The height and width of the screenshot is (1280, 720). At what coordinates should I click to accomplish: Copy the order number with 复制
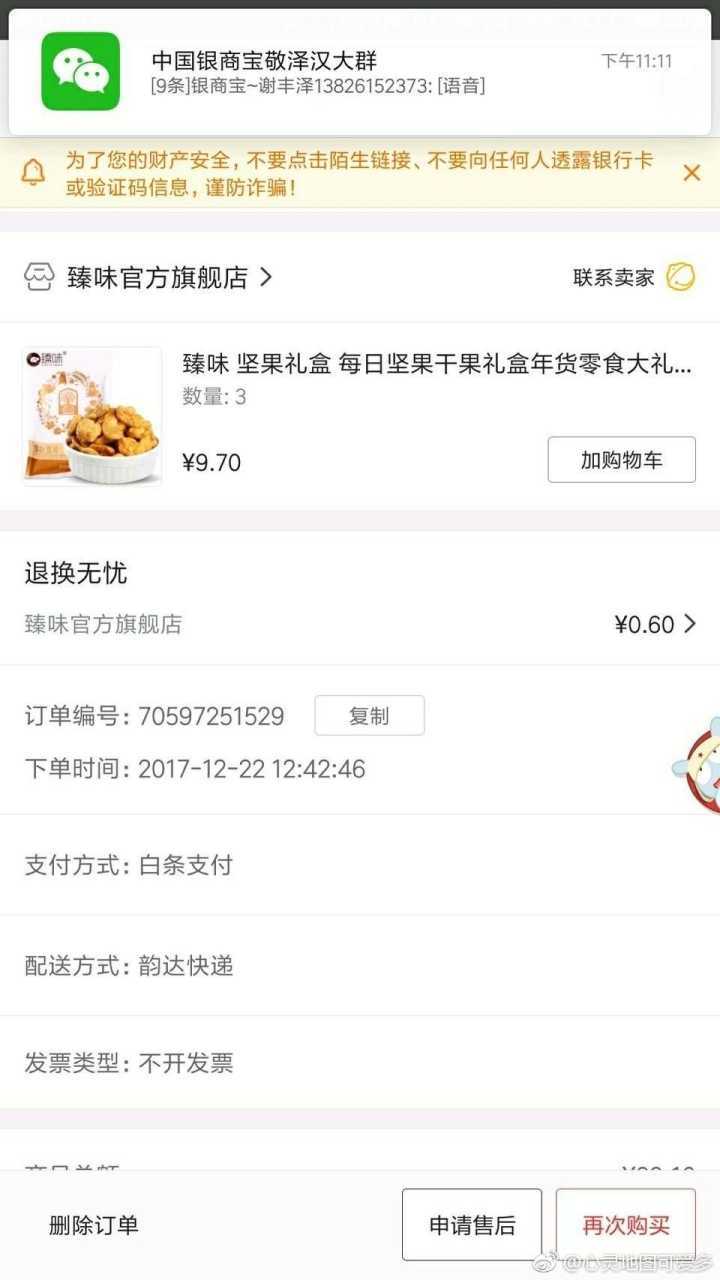coord(369,716)
